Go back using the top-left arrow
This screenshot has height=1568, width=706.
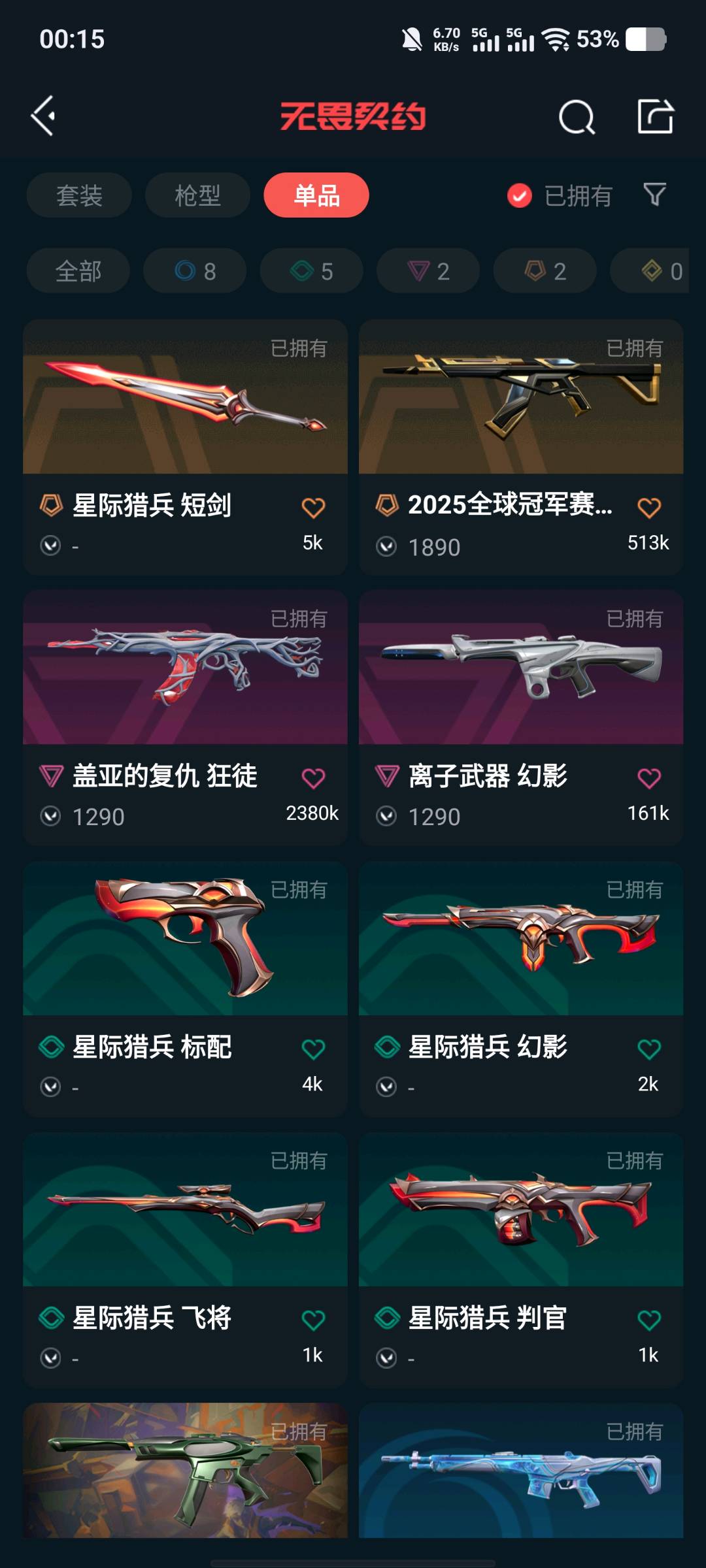(x=44, y=116)
